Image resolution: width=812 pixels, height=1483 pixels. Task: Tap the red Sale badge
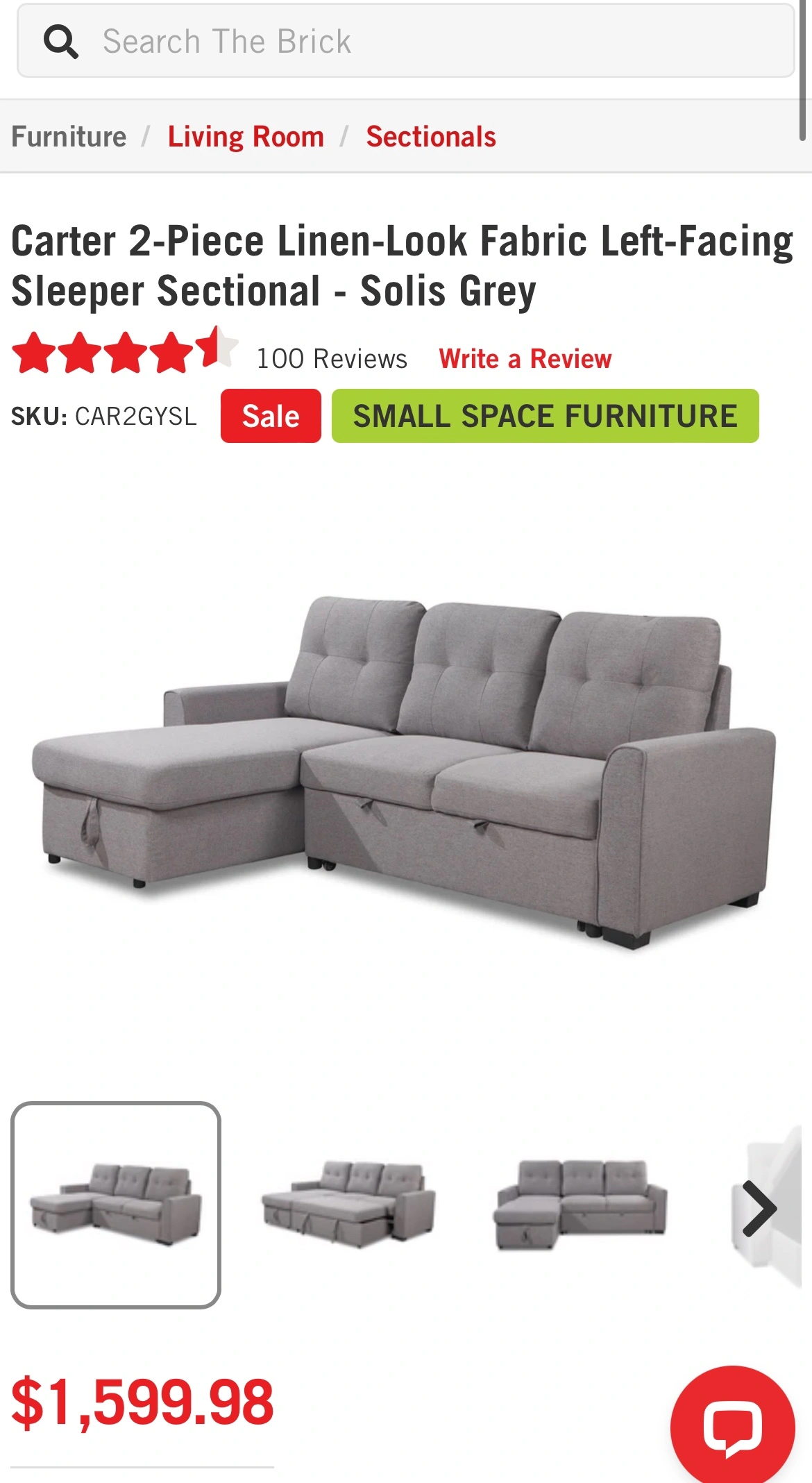coord(271,416)
